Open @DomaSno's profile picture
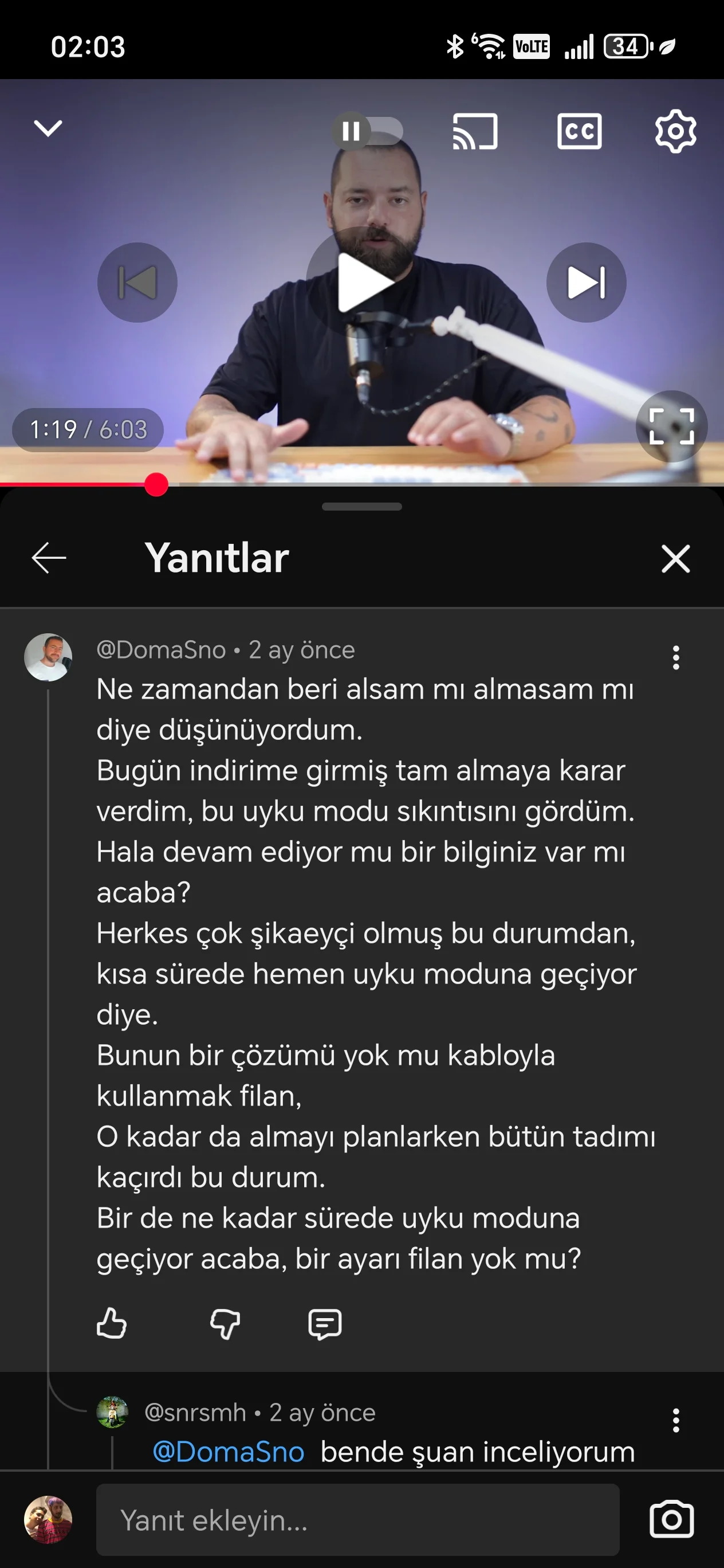724x1568 pixels. [48, 657]
